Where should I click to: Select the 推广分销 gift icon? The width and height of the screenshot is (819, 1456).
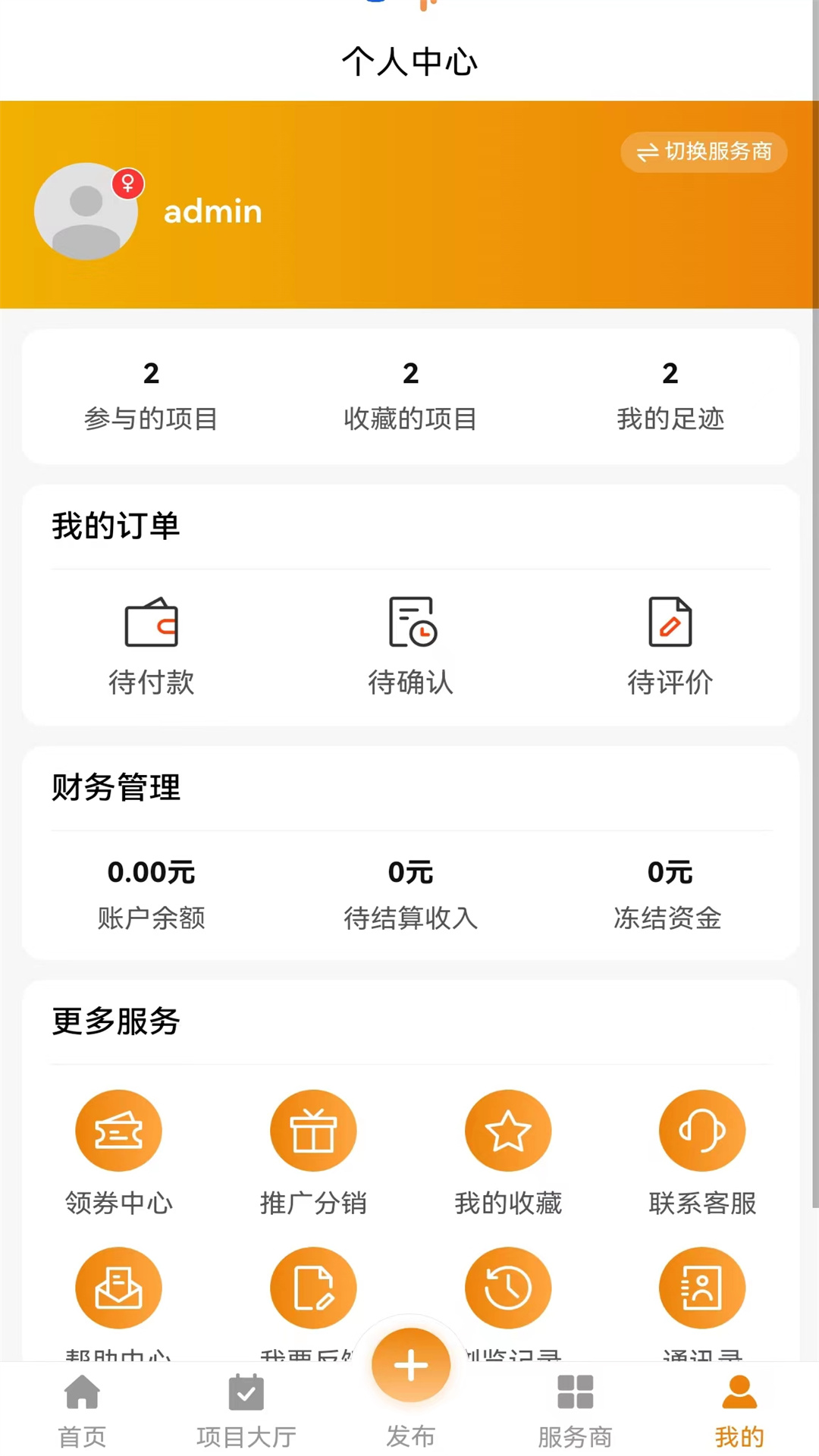(313, 1129)
